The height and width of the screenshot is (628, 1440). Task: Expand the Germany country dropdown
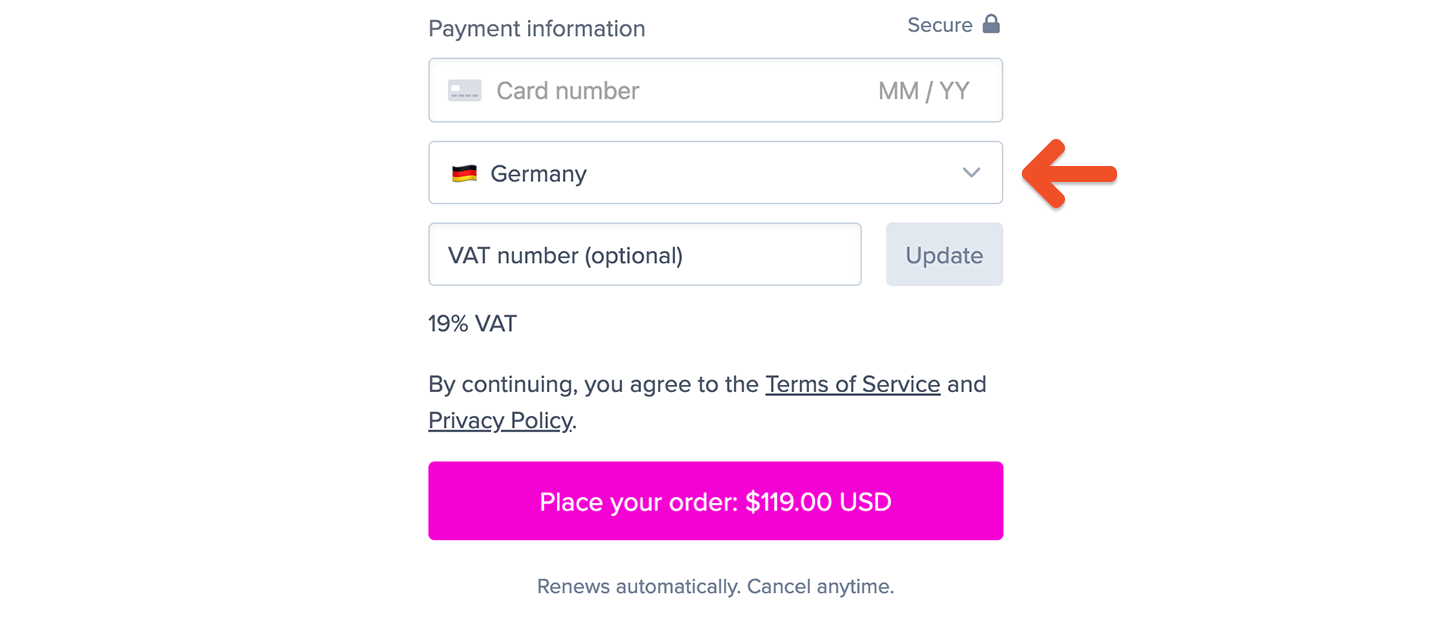point(715,173)
